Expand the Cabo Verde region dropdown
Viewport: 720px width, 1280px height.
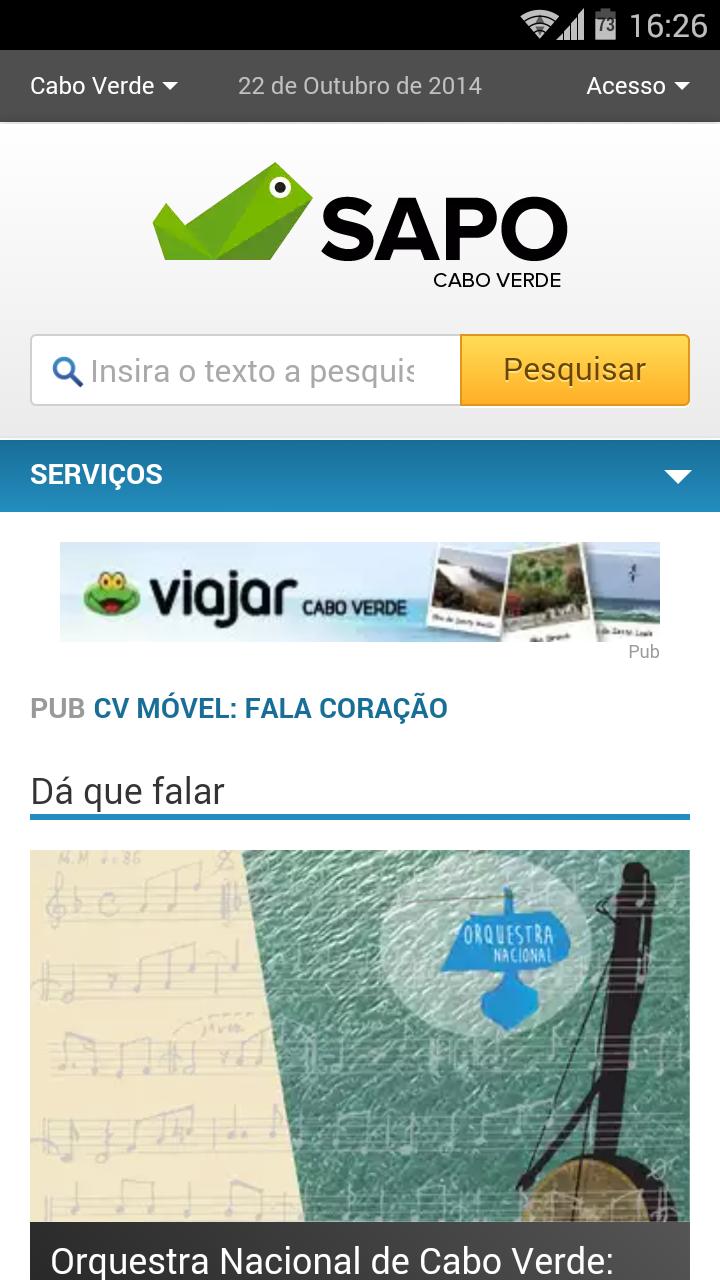pyautogui.click(x=102, y=86)
